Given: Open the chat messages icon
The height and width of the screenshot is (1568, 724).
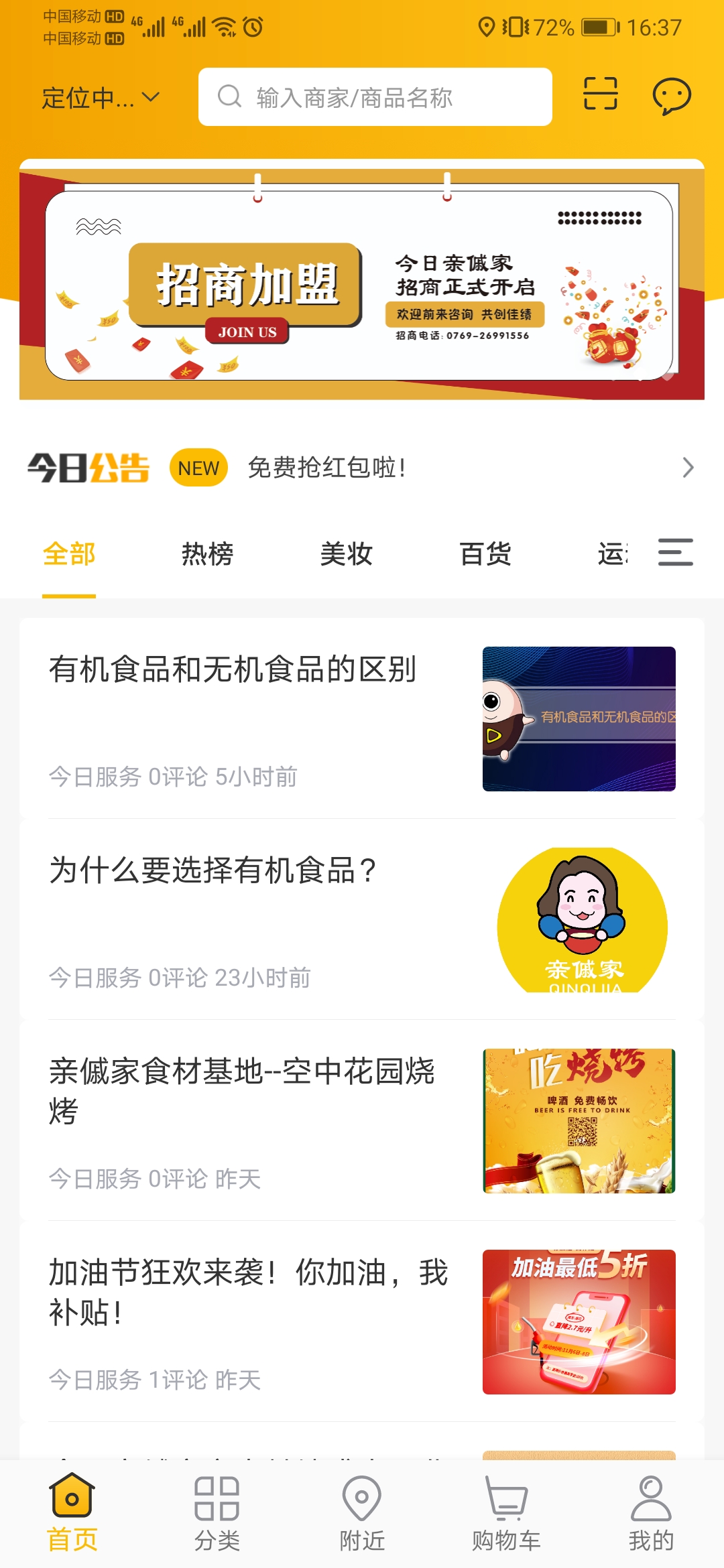Looking at the screenshot, I should coord(672,96).
